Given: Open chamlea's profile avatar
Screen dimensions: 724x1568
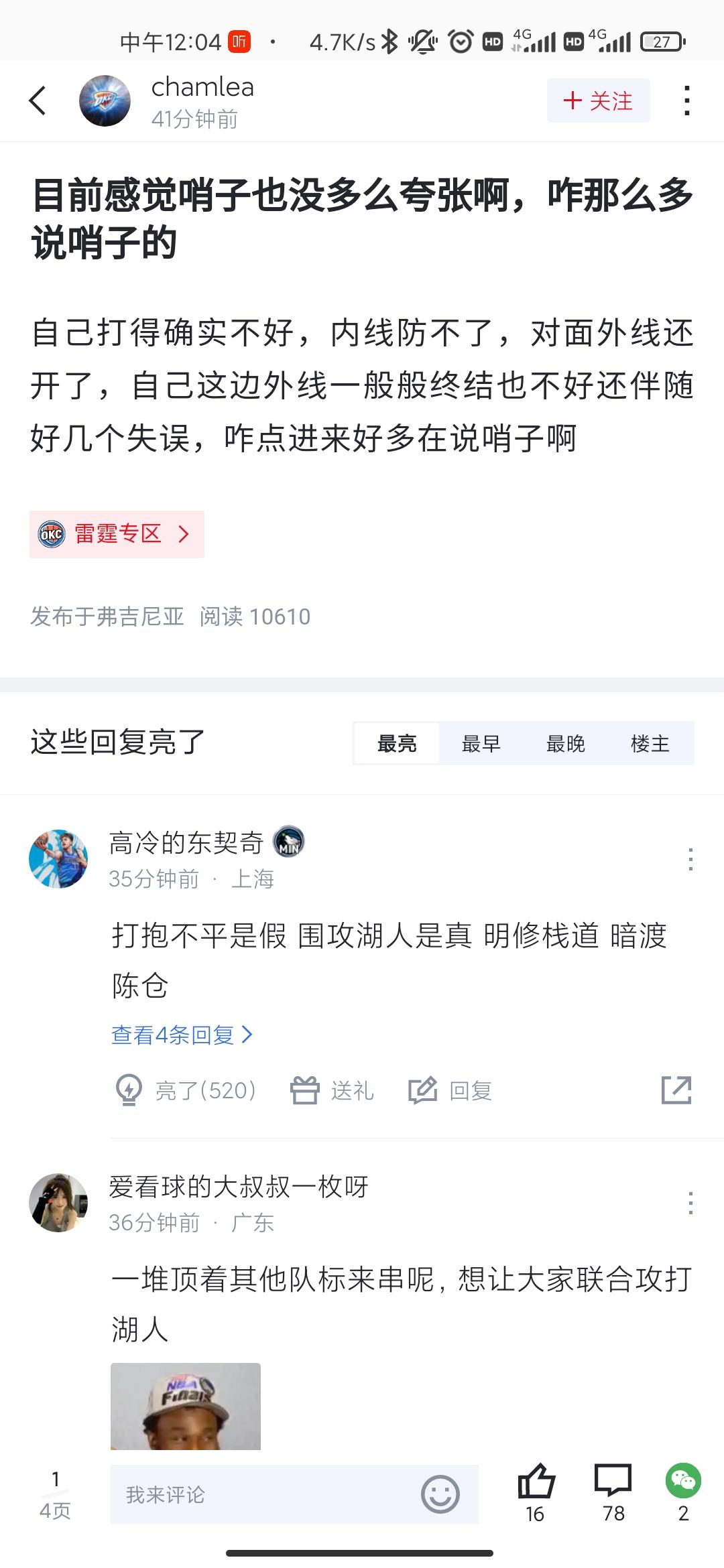Looking at the screenshot, I should pos(105,101).
